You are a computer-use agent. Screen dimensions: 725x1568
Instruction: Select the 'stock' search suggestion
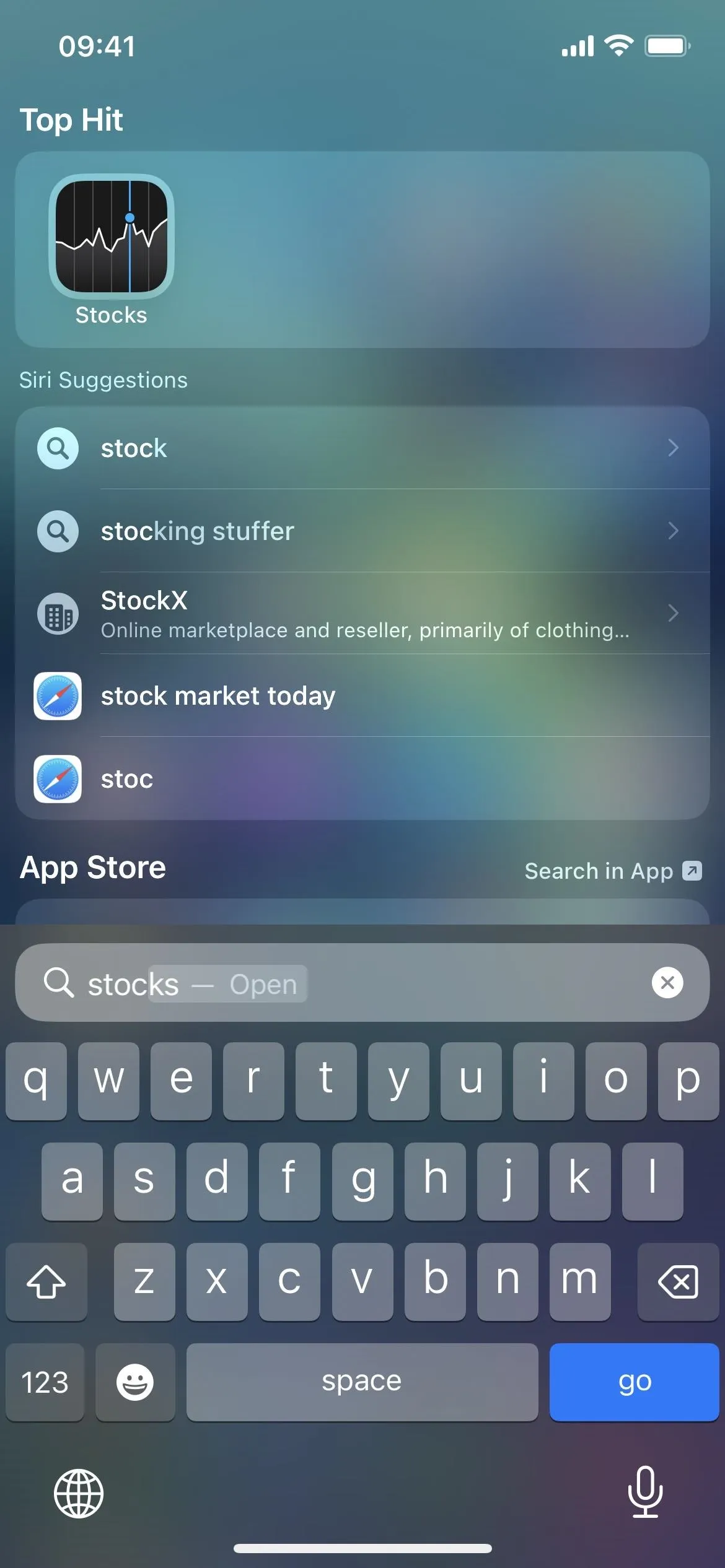362,448
